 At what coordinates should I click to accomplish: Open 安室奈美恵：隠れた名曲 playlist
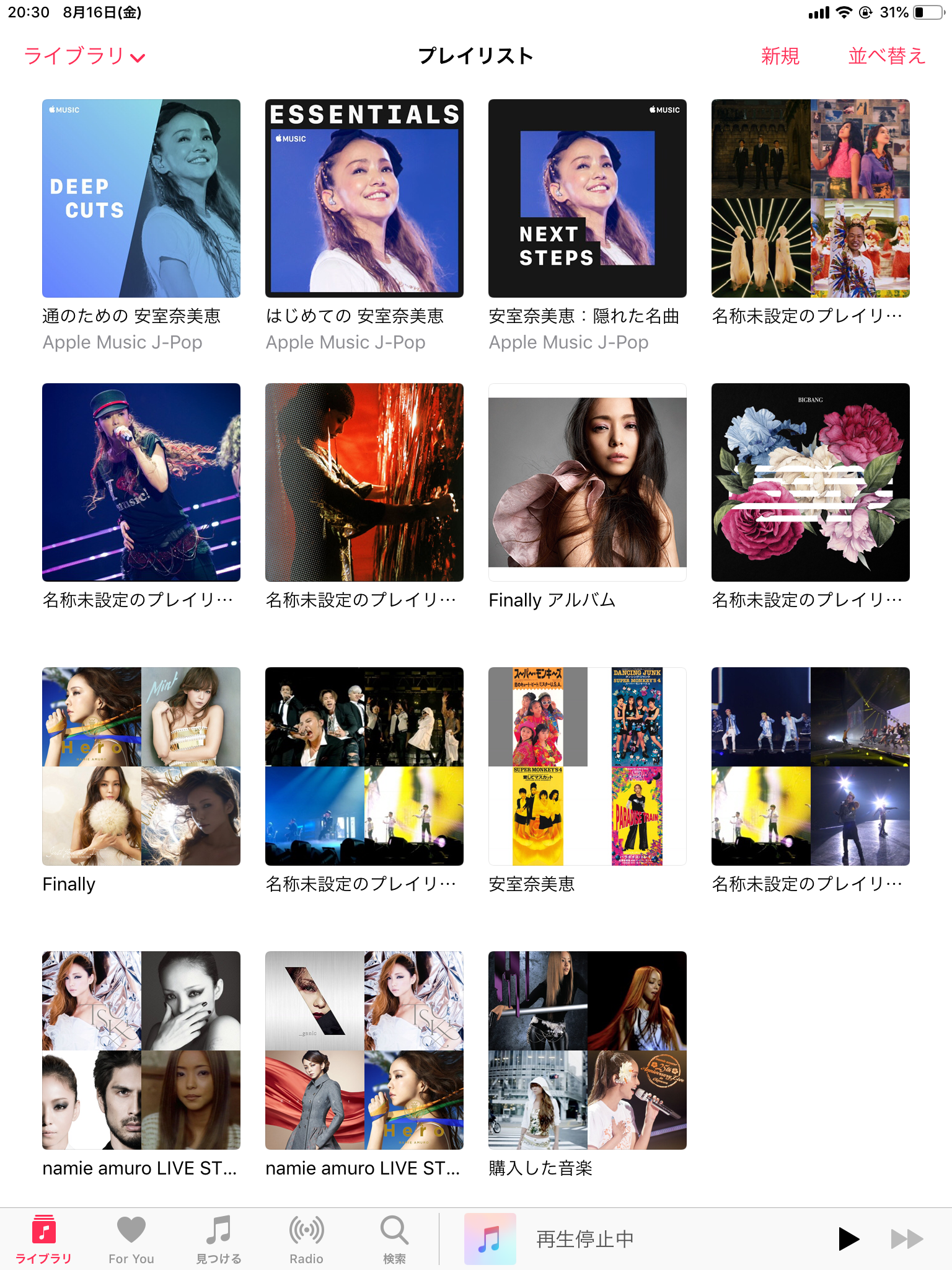click(x=588, y=198)
